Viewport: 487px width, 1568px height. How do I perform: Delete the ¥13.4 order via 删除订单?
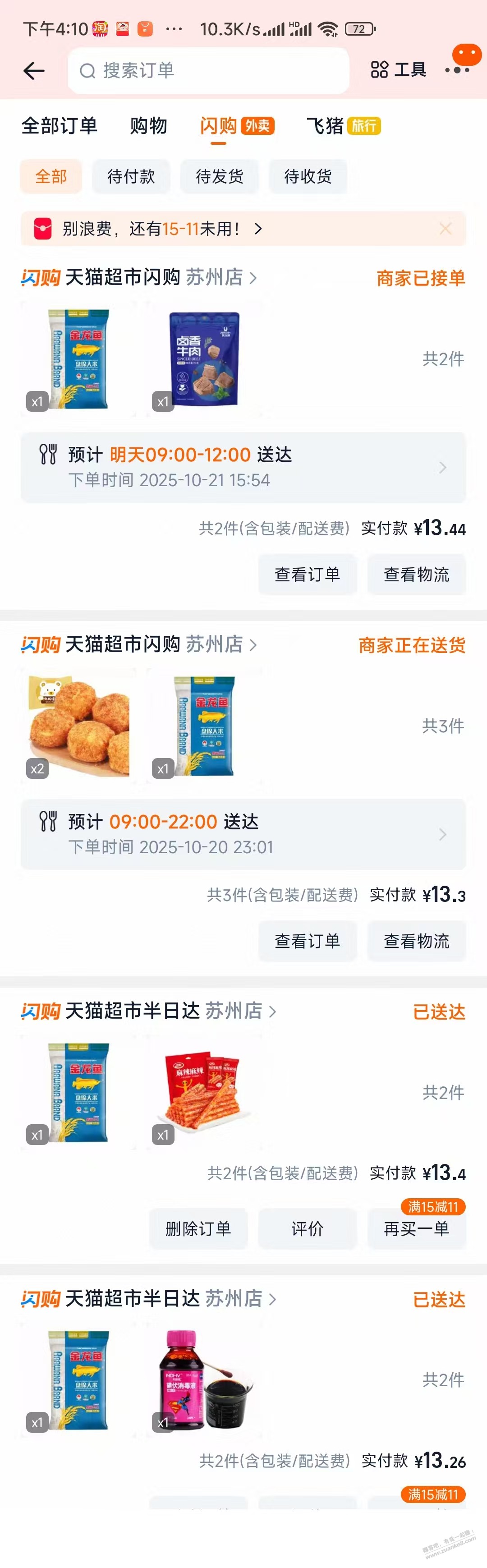point(198,1228)
